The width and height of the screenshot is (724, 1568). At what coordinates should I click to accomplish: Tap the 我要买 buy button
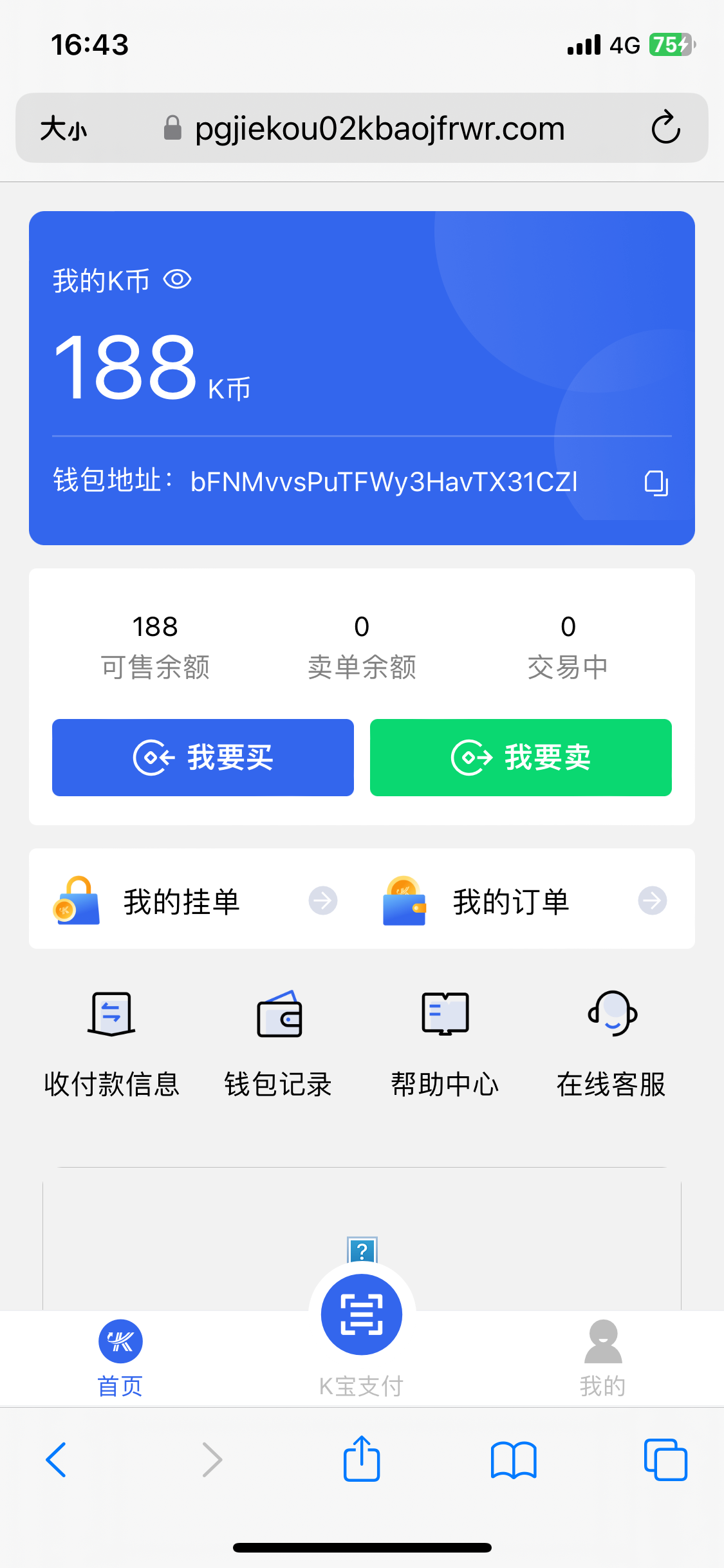203,758
